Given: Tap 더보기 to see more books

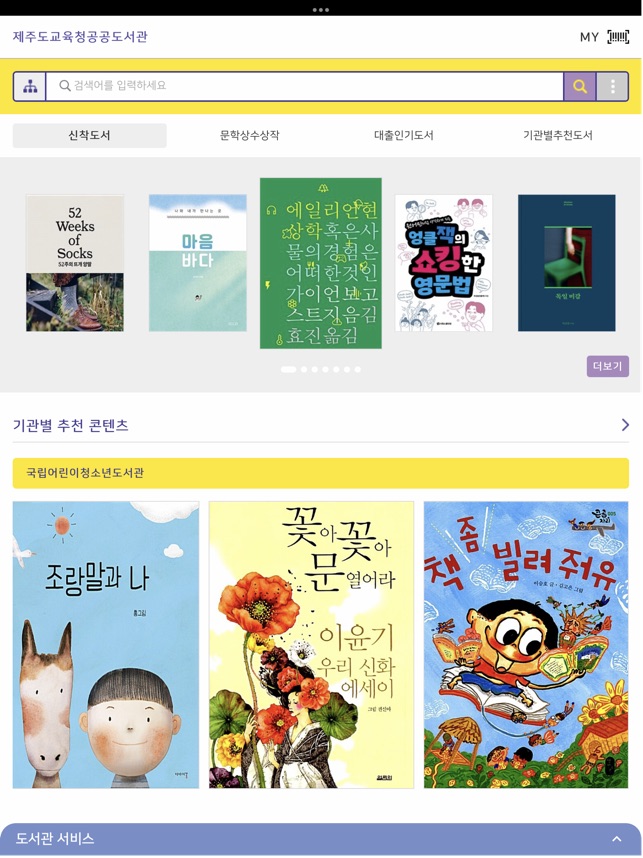Looking at the screenshot, I should point(607,366).
